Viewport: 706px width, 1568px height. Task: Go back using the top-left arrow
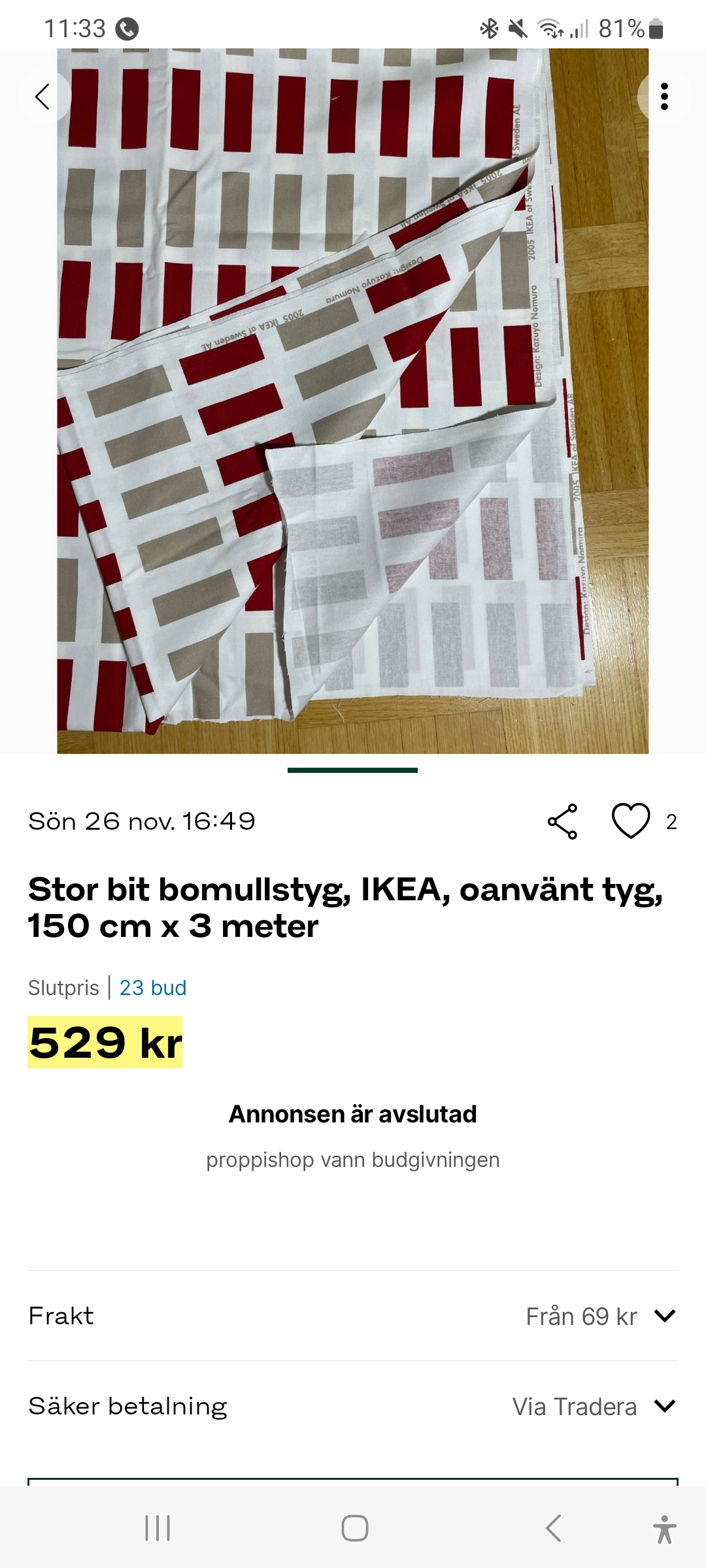click(x=42, y=97)
